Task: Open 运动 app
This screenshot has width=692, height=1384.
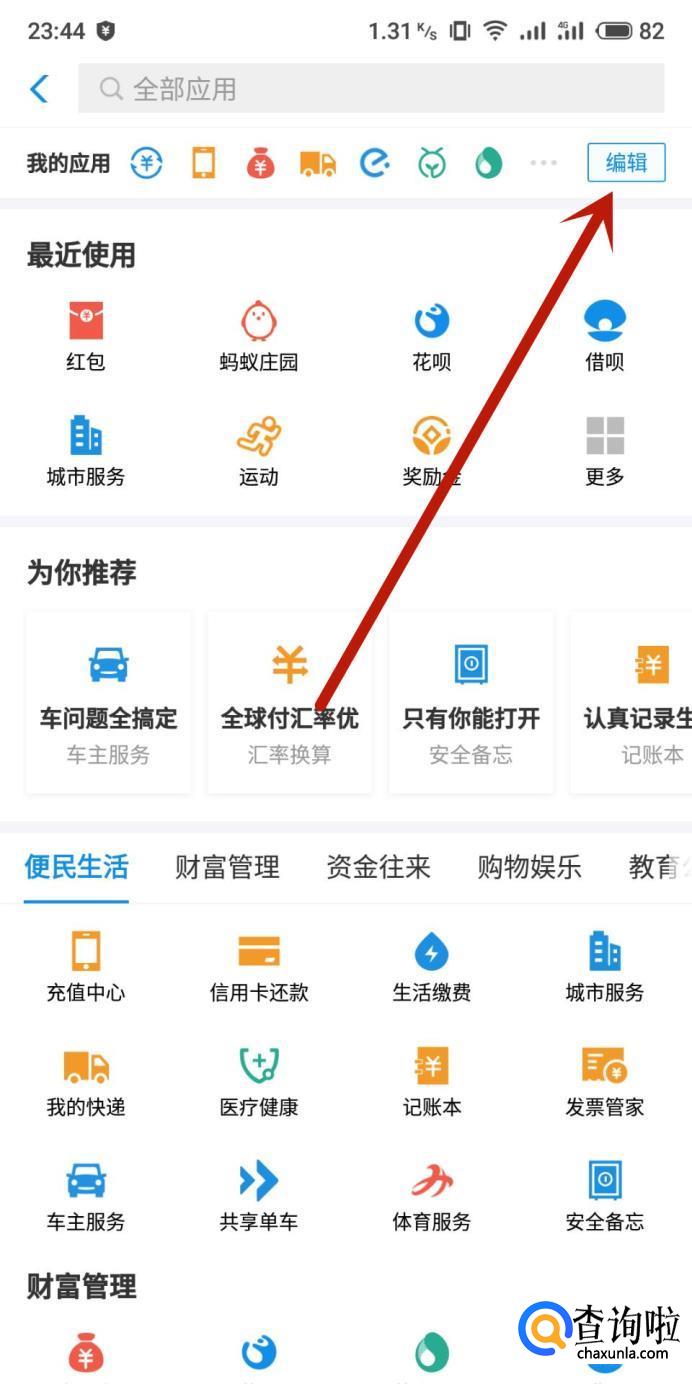Action: [259, 451]
